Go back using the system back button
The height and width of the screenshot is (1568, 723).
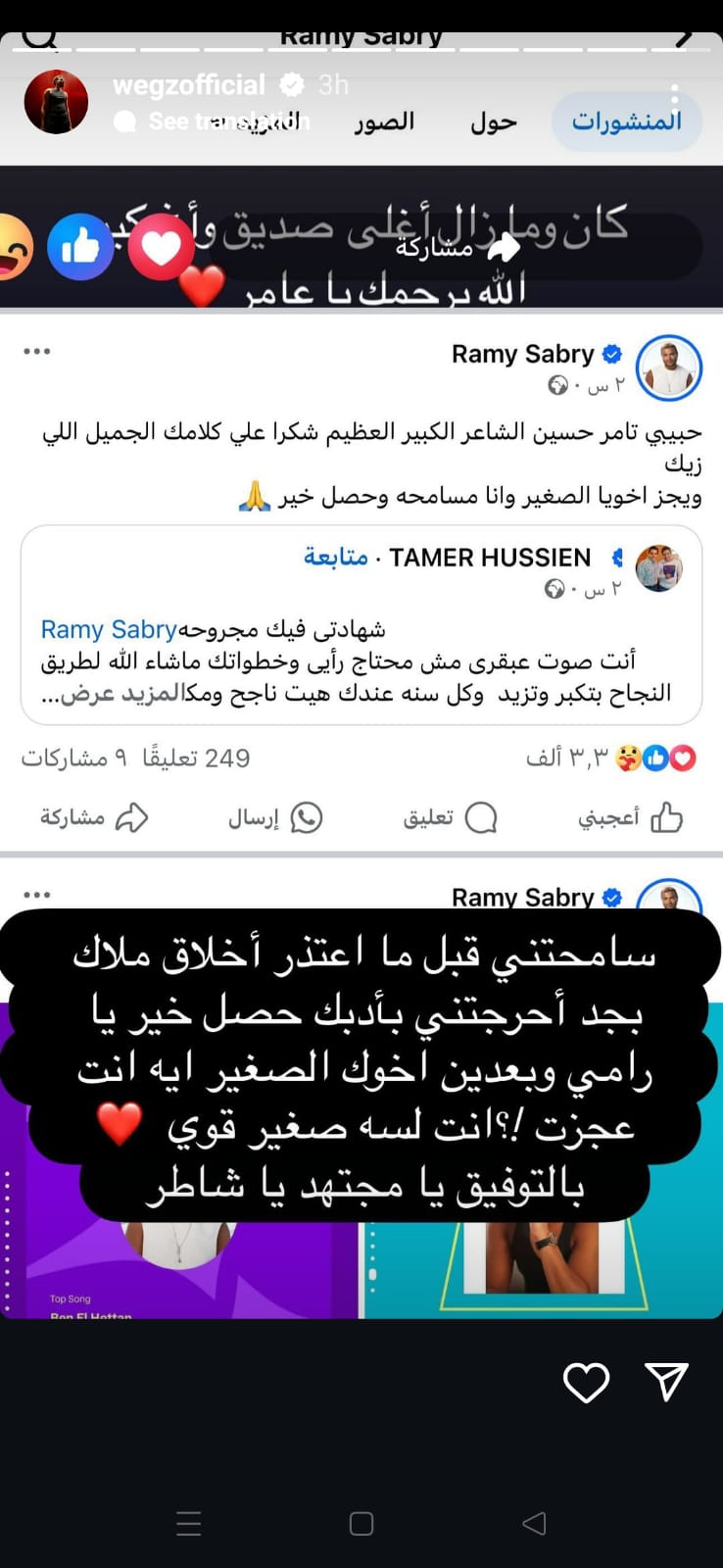click(534, 1523)
